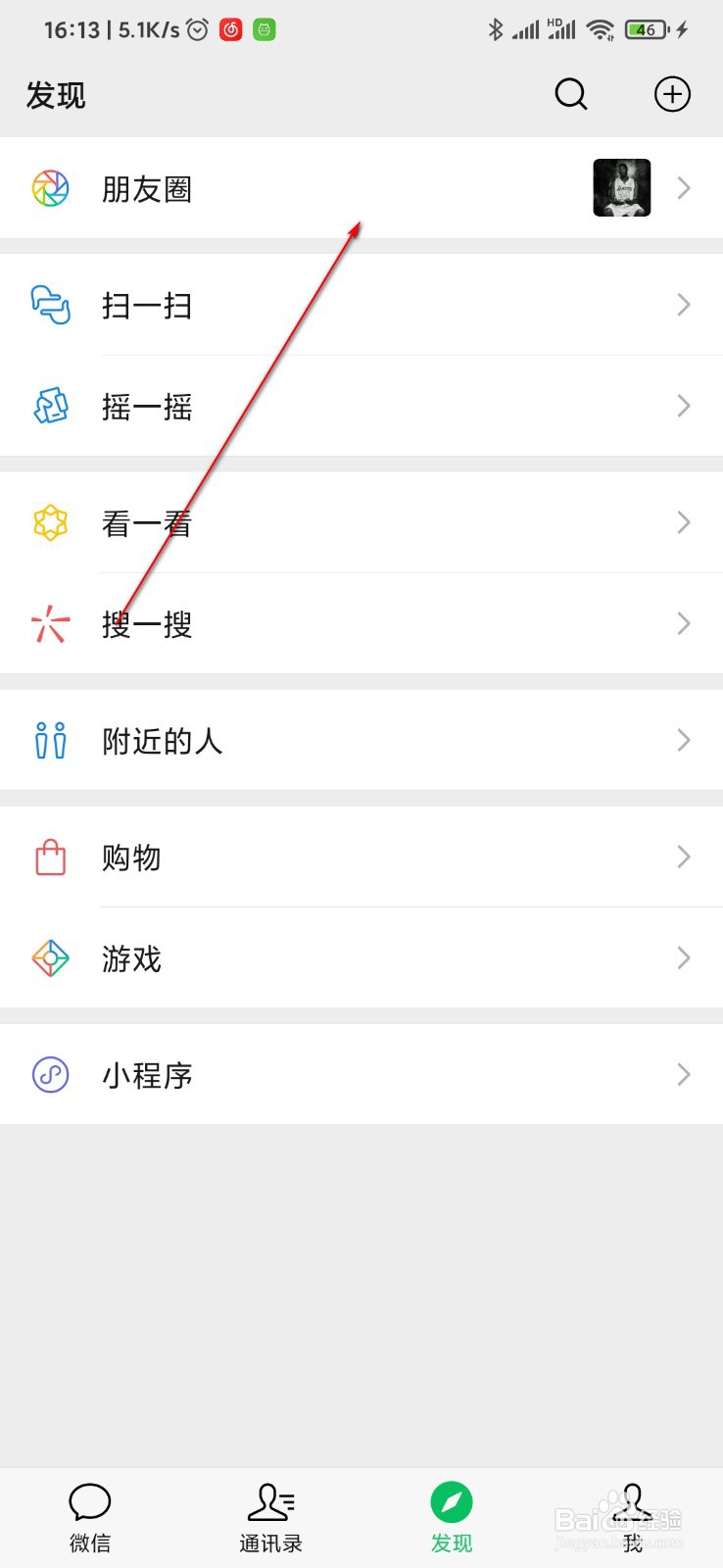Switch to the 通讯录 contacts tab
The image size is (723, 1568).
pyautogui.click(x=270, y=1514)
